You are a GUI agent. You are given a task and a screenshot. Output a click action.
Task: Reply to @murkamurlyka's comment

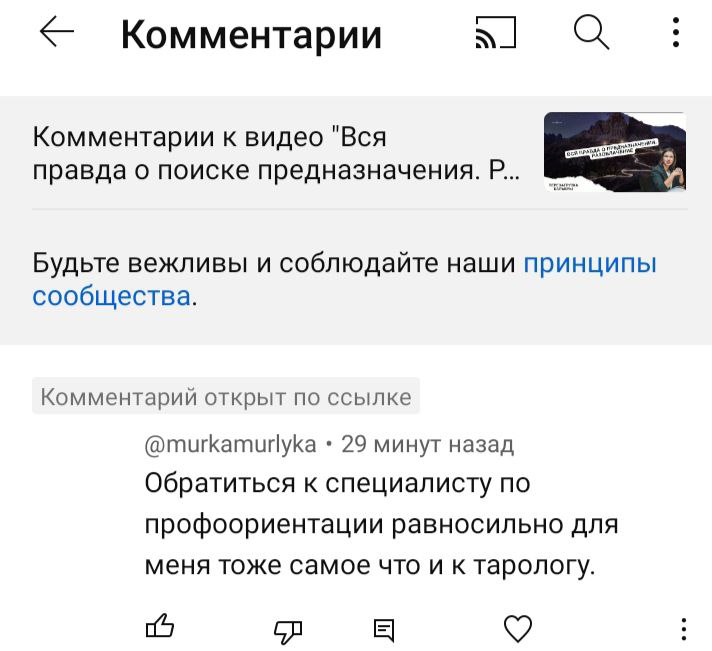point(383,629)
